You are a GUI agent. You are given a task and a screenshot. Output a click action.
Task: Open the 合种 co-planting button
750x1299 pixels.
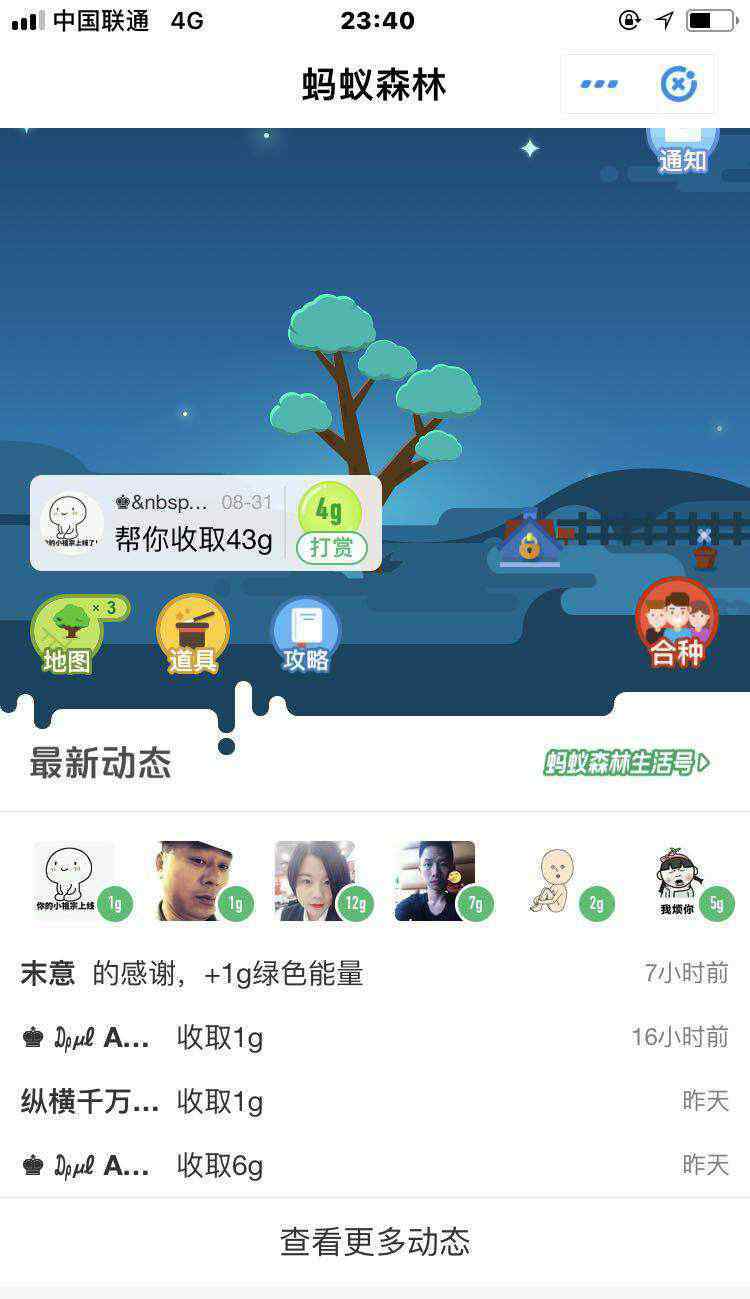coord(677,624)
